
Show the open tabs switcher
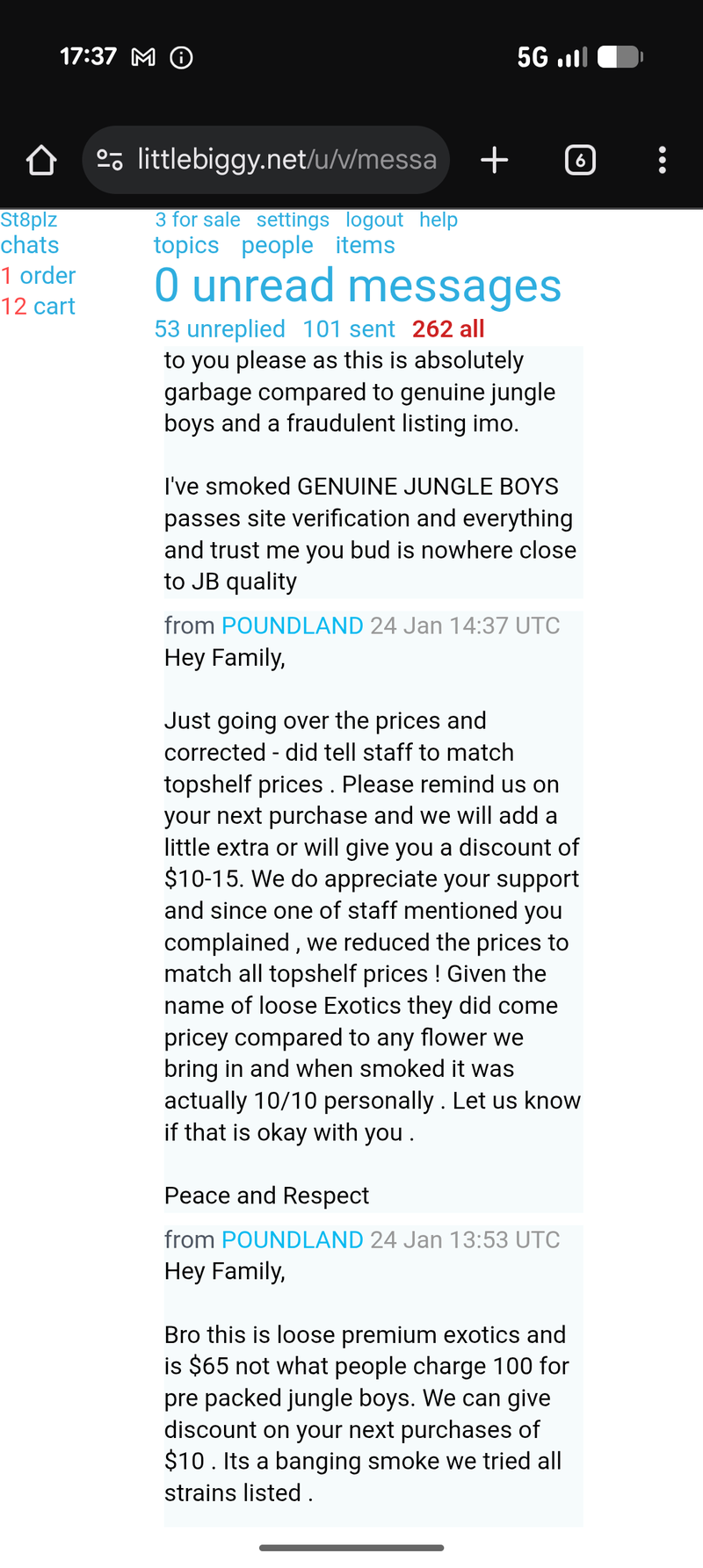580,160
